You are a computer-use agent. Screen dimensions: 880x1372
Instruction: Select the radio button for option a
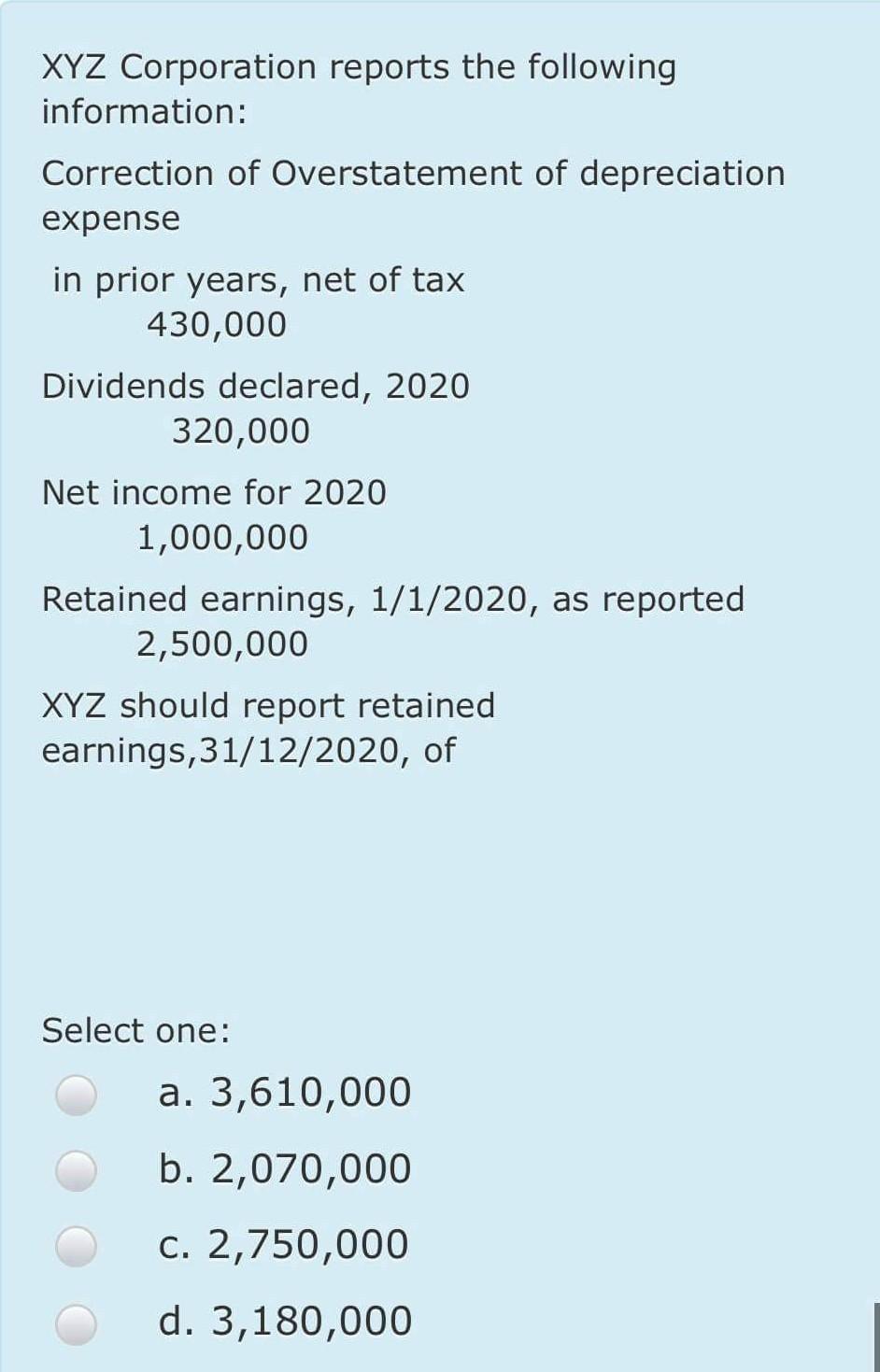click(78, 1096)
